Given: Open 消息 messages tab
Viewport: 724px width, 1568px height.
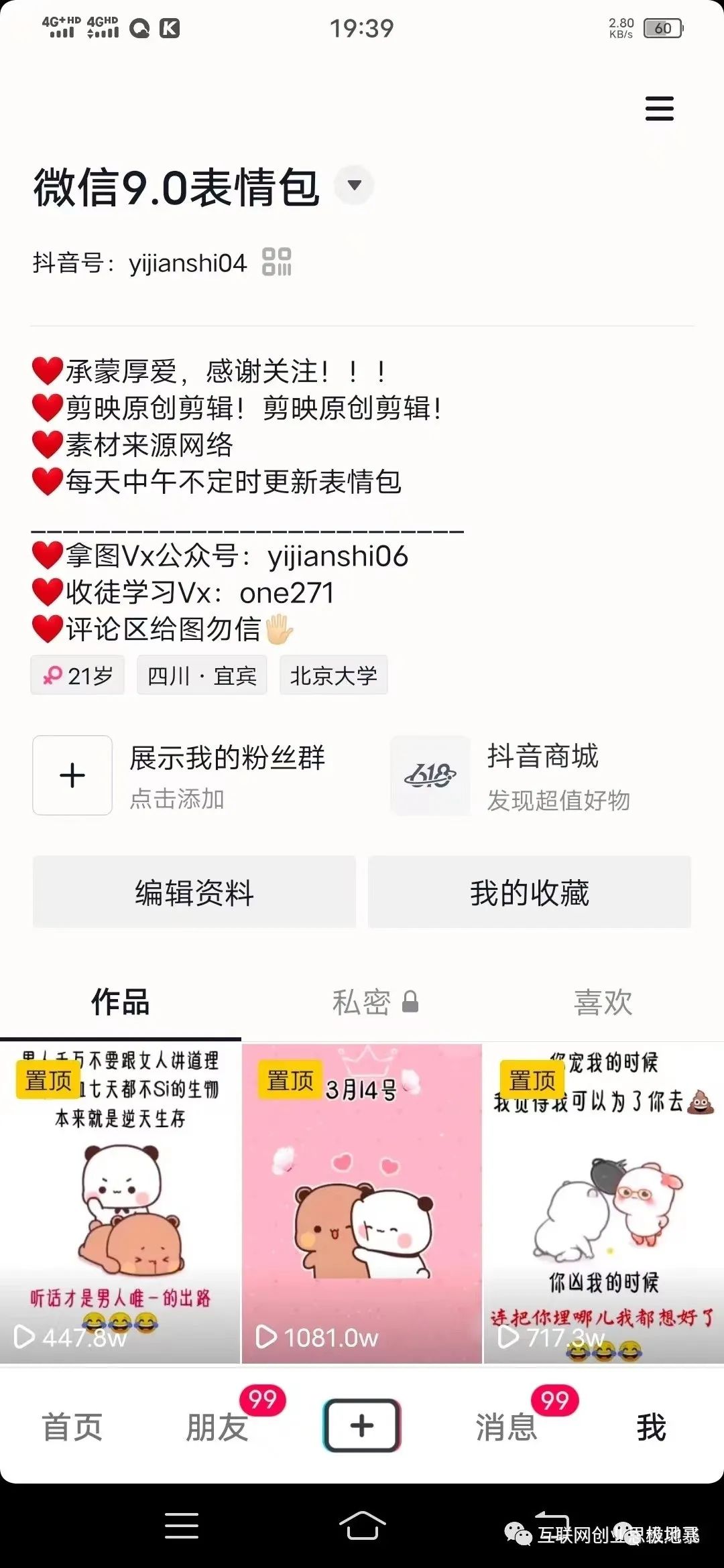Looking at the screenshot, I should [x=506, y=1427].
